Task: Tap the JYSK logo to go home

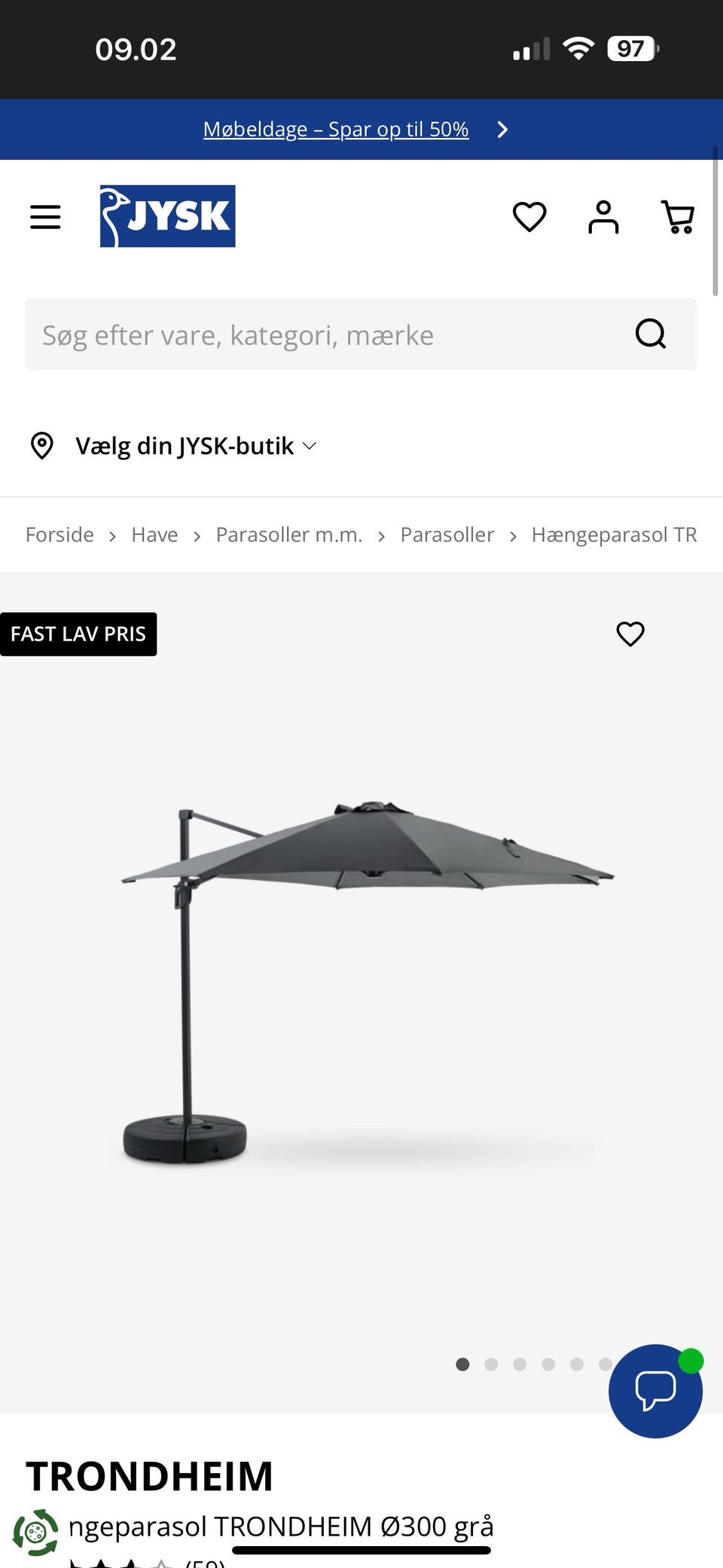Action: 167,216
